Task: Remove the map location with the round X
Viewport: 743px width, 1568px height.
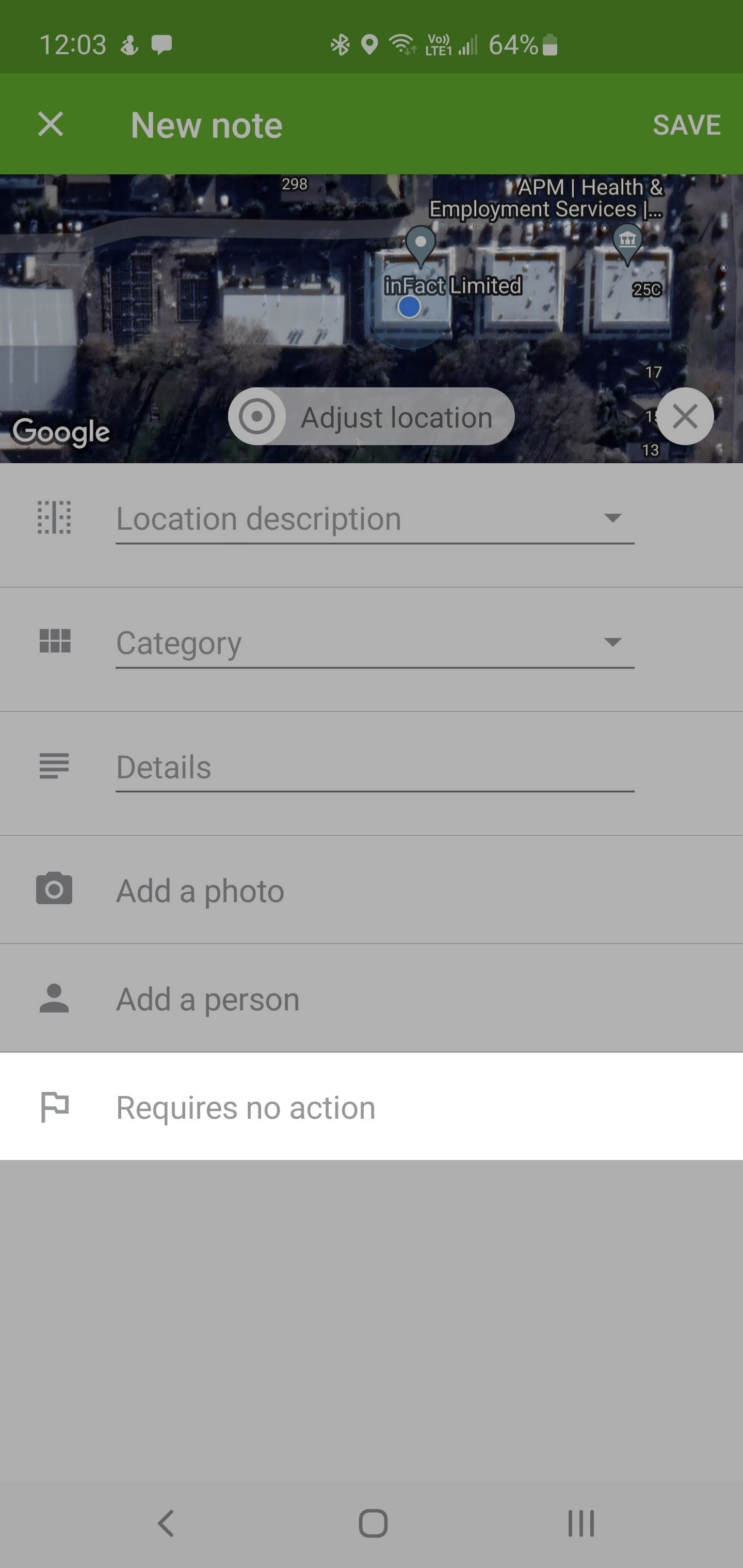Action: (x=685, y=416)
